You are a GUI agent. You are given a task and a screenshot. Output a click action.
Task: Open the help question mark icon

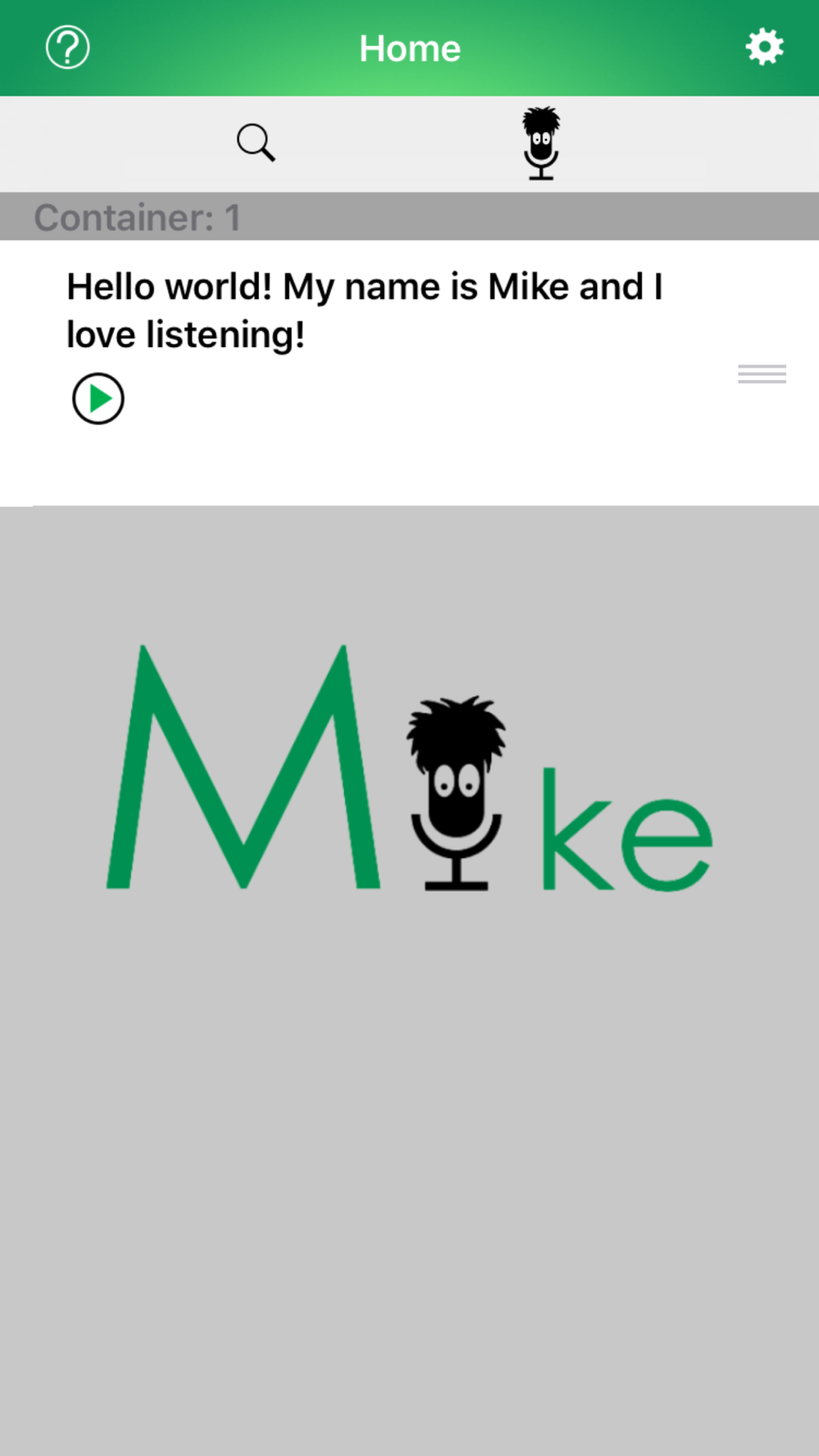(67, 47)
